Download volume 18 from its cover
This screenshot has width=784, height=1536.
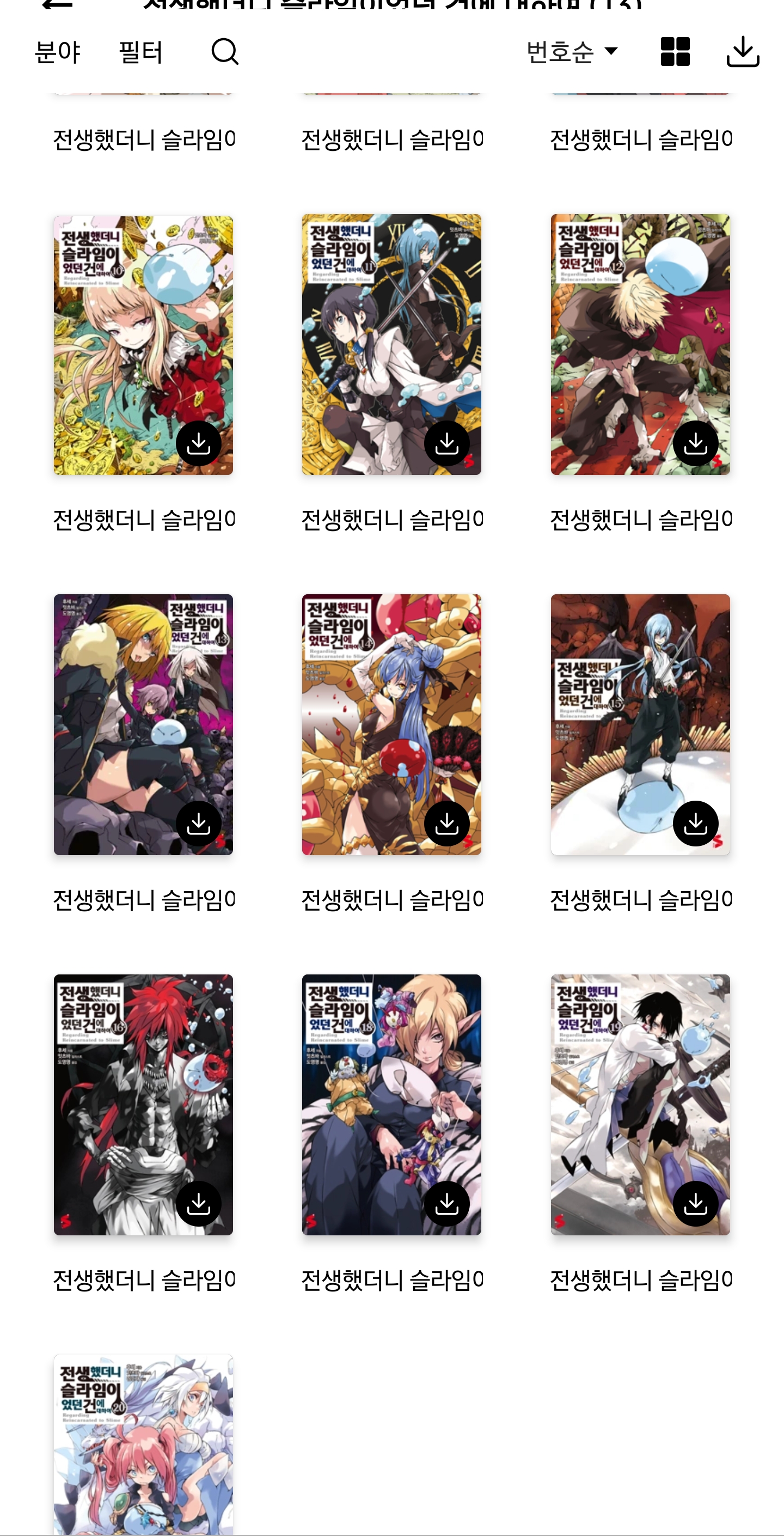tap(446, 1204)
